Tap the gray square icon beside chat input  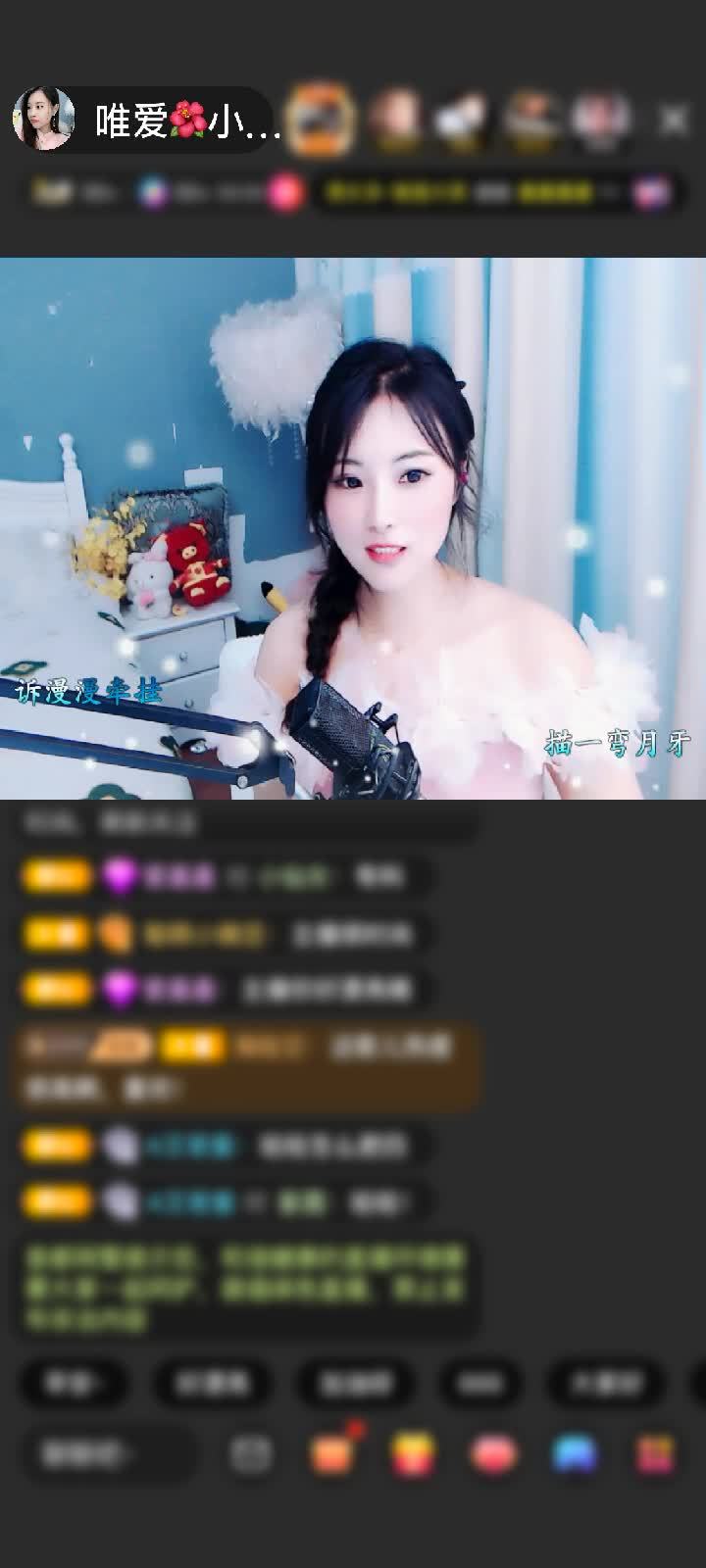point(251,1453)
